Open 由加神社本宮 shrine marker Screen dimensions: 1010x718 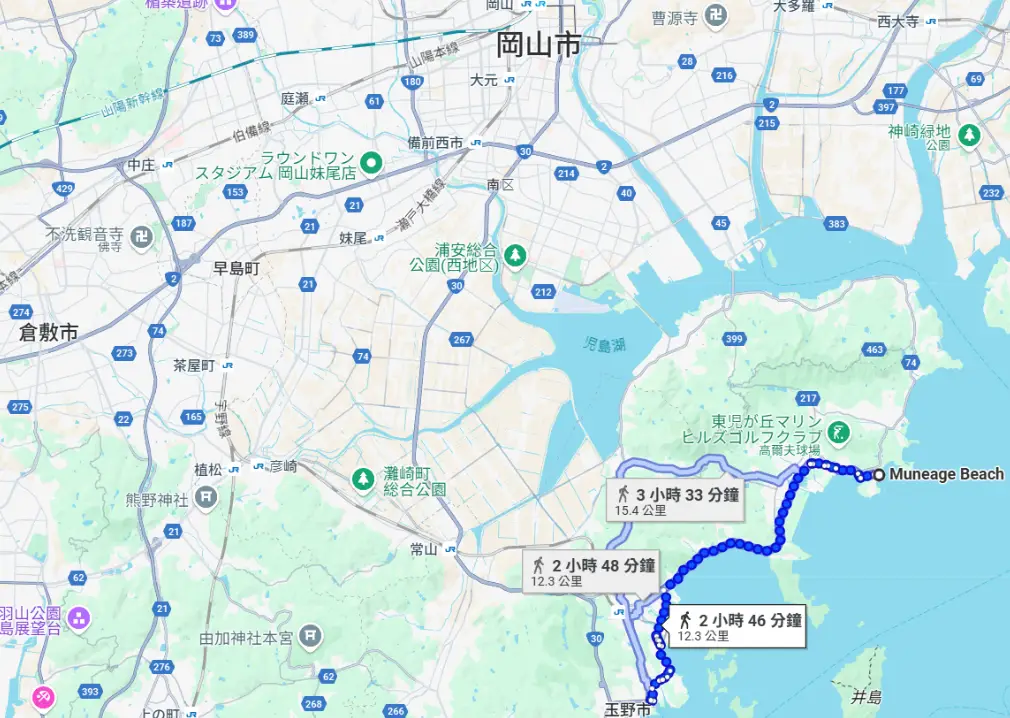[x=312, y=635]
